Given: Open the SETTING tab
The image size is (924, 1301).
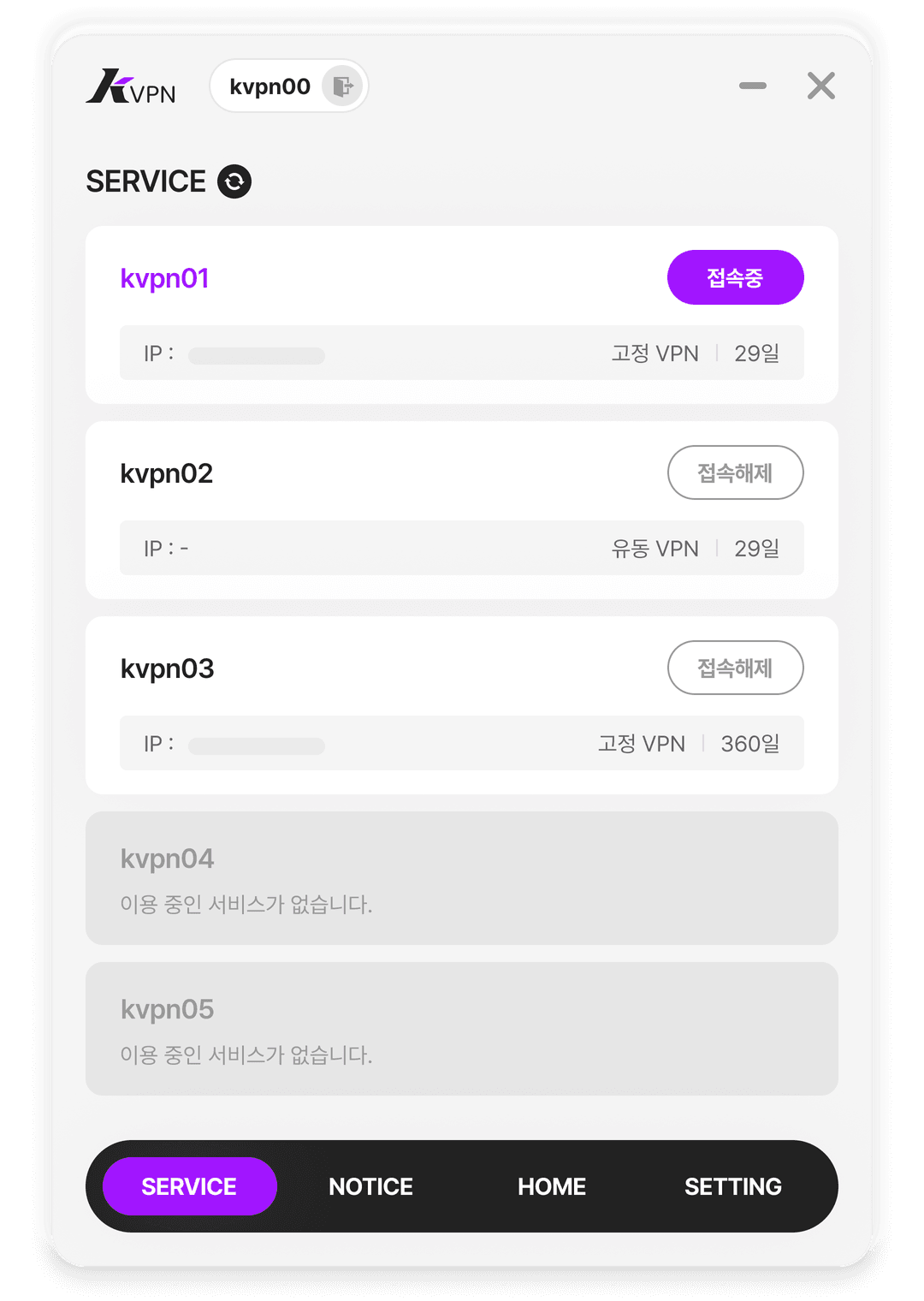Looking at the screenshot, I should (732, 1186).
